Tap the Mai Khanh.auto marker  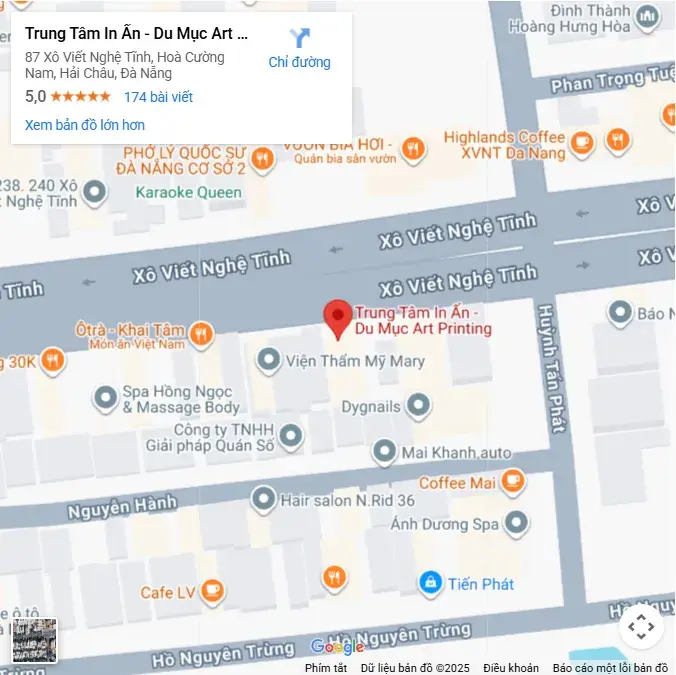pos(384,452)
